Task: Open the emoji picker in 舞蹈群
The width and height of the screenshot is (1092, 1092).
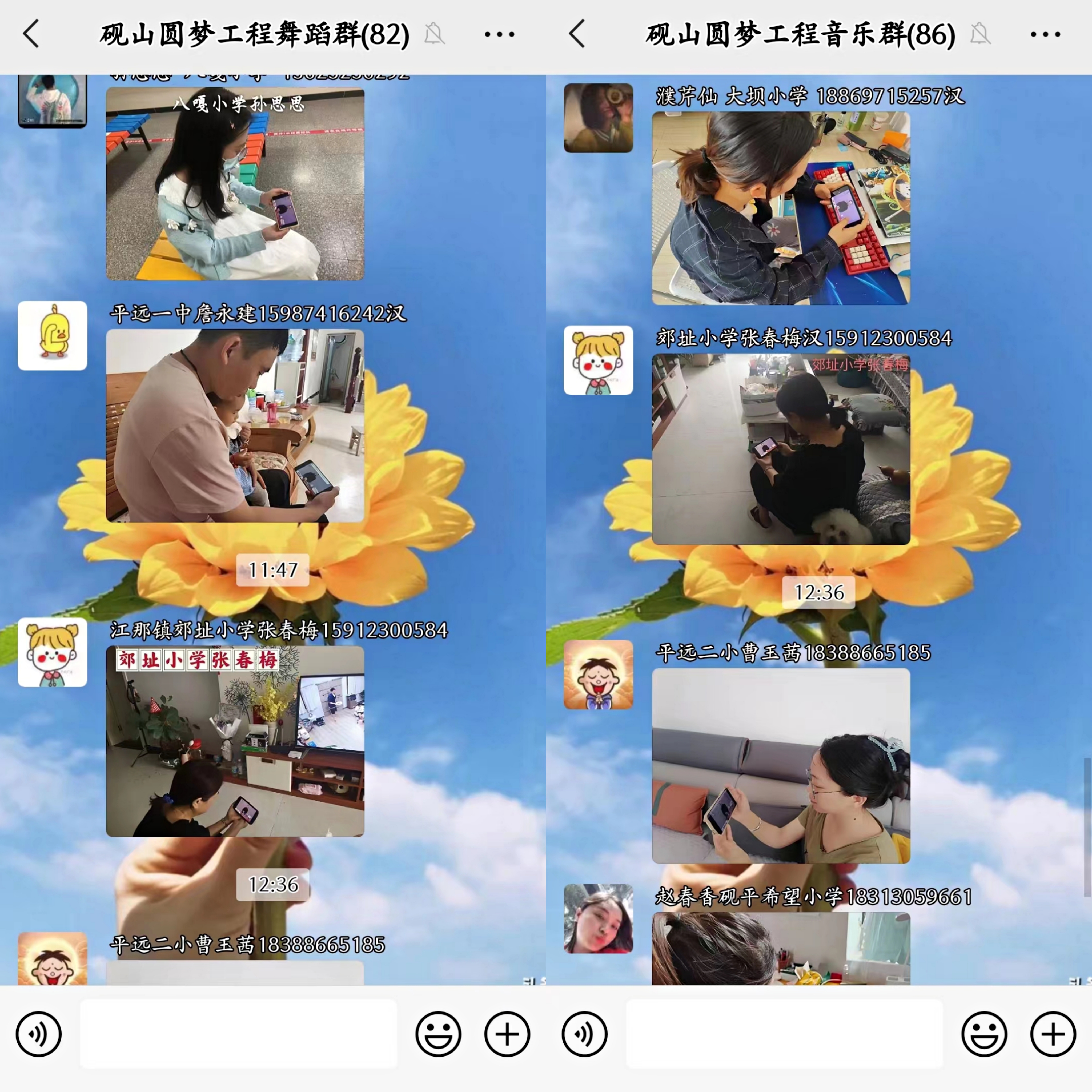Action: tap(438, 1034)
